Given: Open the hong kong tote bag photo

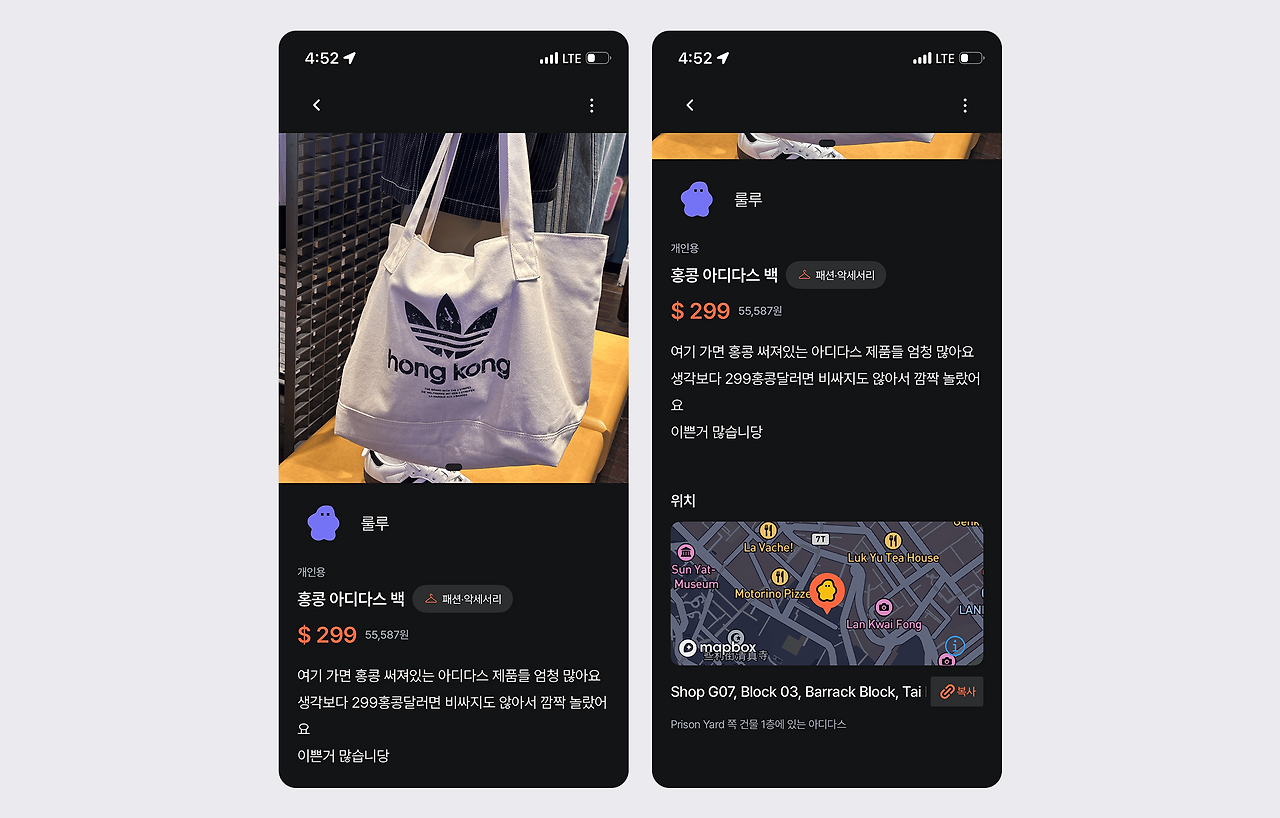Looking at the screenshot, I should point(454,308).
